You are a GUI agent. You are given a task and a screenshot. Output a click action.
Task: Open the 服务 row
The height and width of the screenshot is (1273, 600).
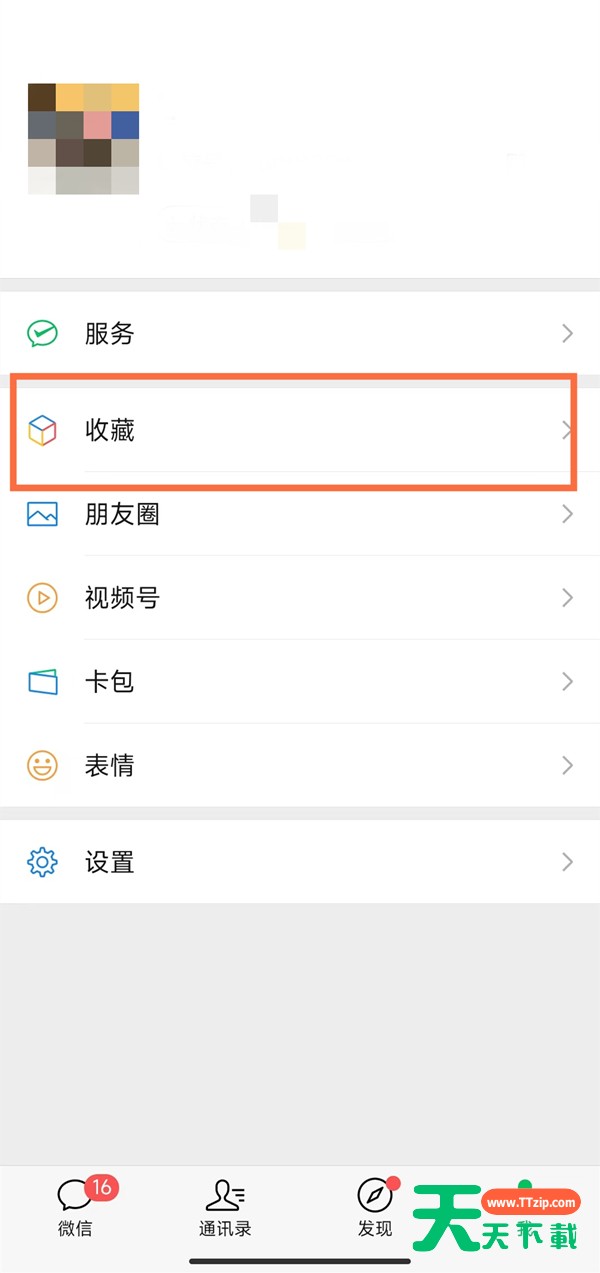coord(300,333)
